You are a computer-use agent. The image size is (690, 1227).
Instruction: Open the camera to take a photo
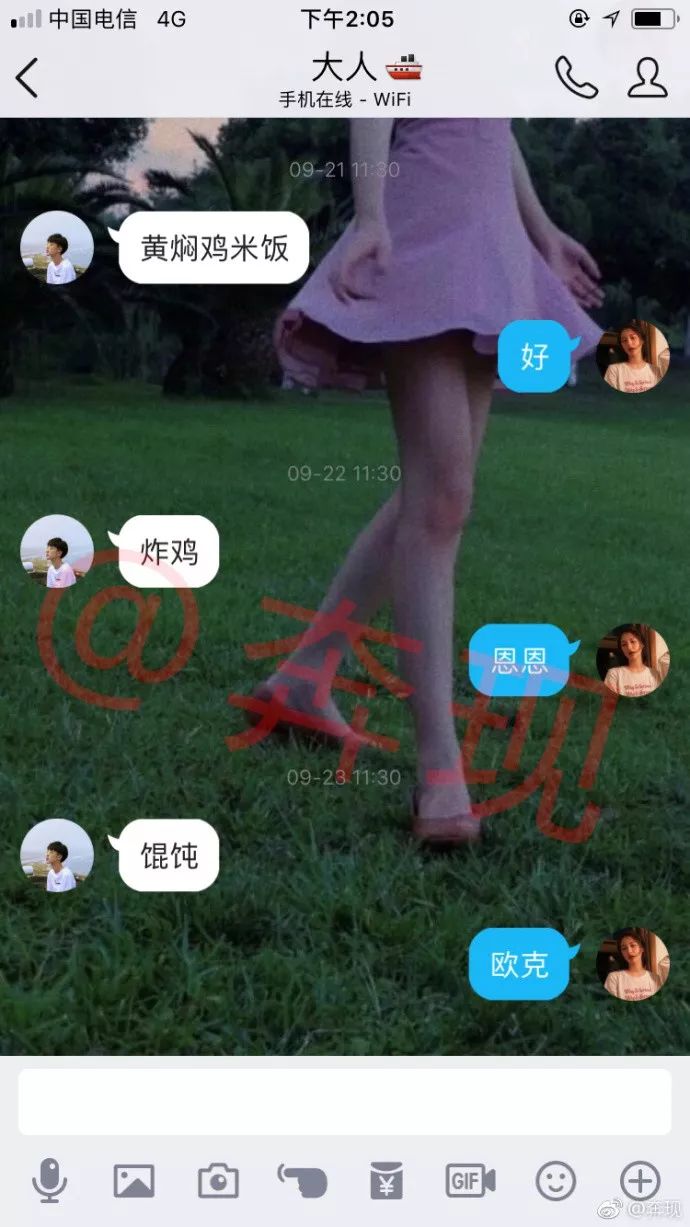218,1182
